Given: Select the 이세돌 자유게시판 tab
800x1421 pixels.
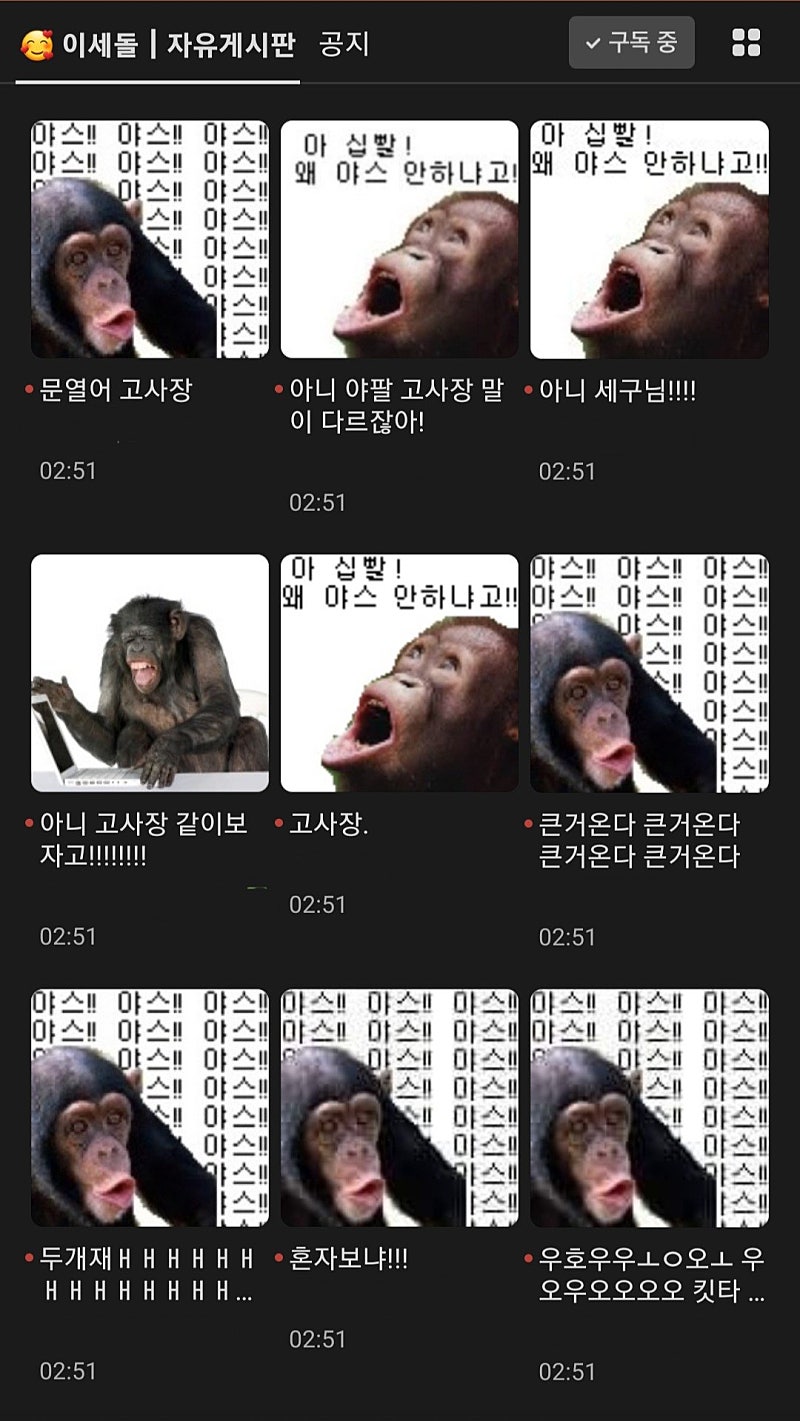Looking at the screenshot, I should pos(157,45).
